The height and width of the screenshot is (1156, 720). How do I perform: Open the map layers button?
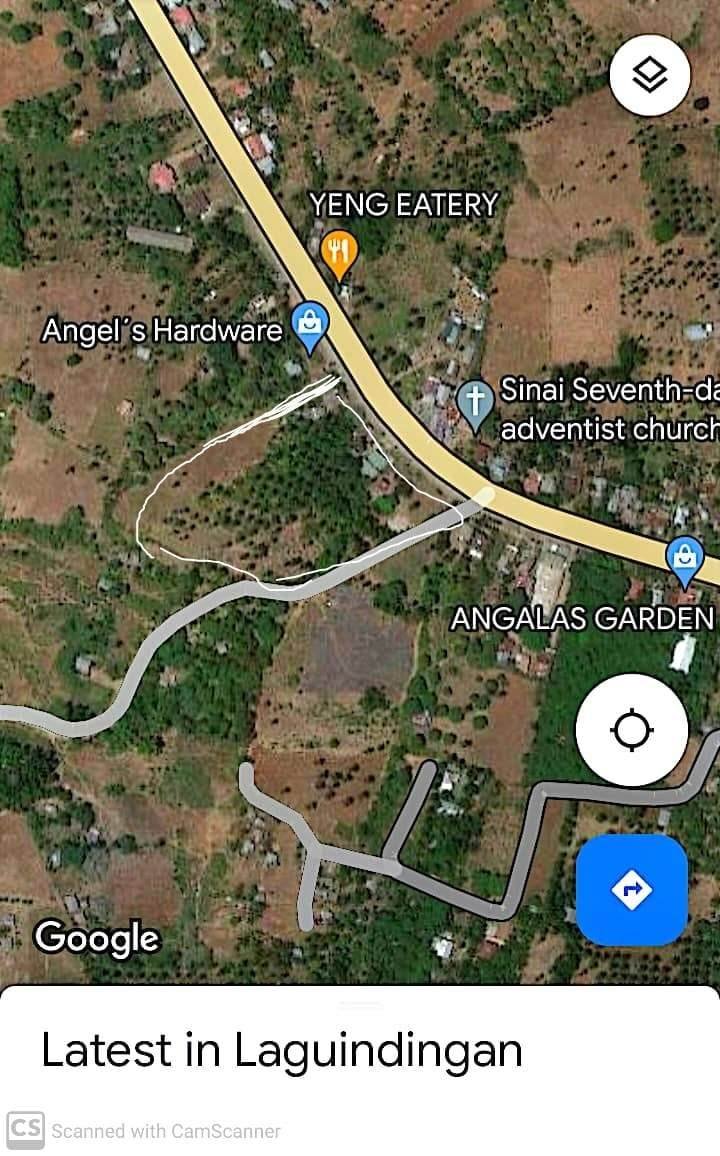click(650, 74)
